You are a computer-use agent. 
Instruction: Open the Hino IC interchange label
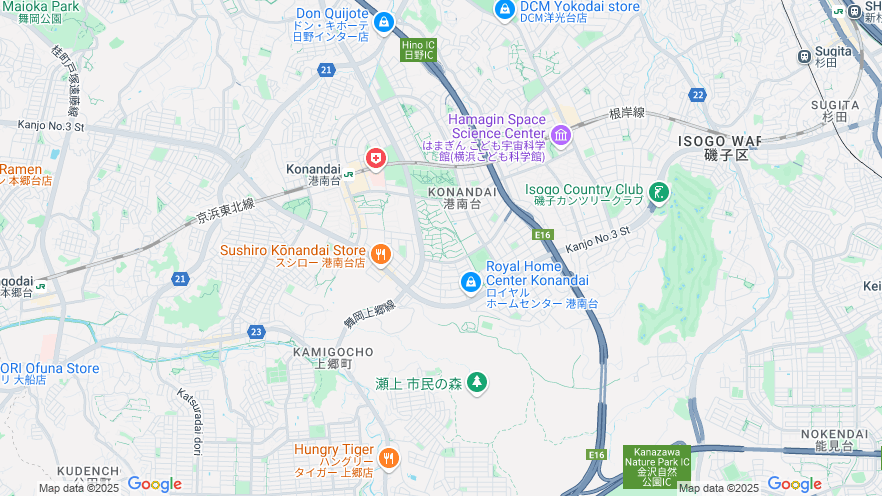pos(418,49)
